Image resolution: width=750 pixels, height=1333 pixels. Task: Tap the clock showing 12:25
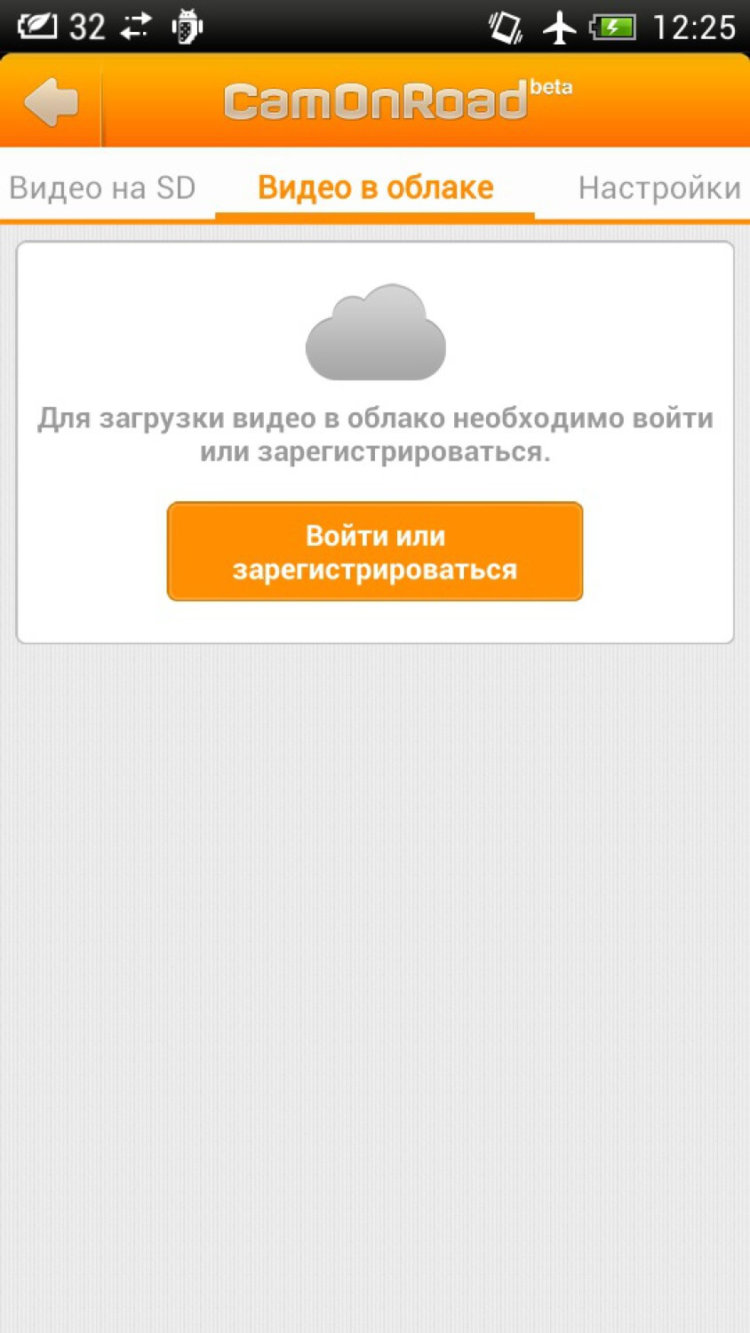pos(695,25)
